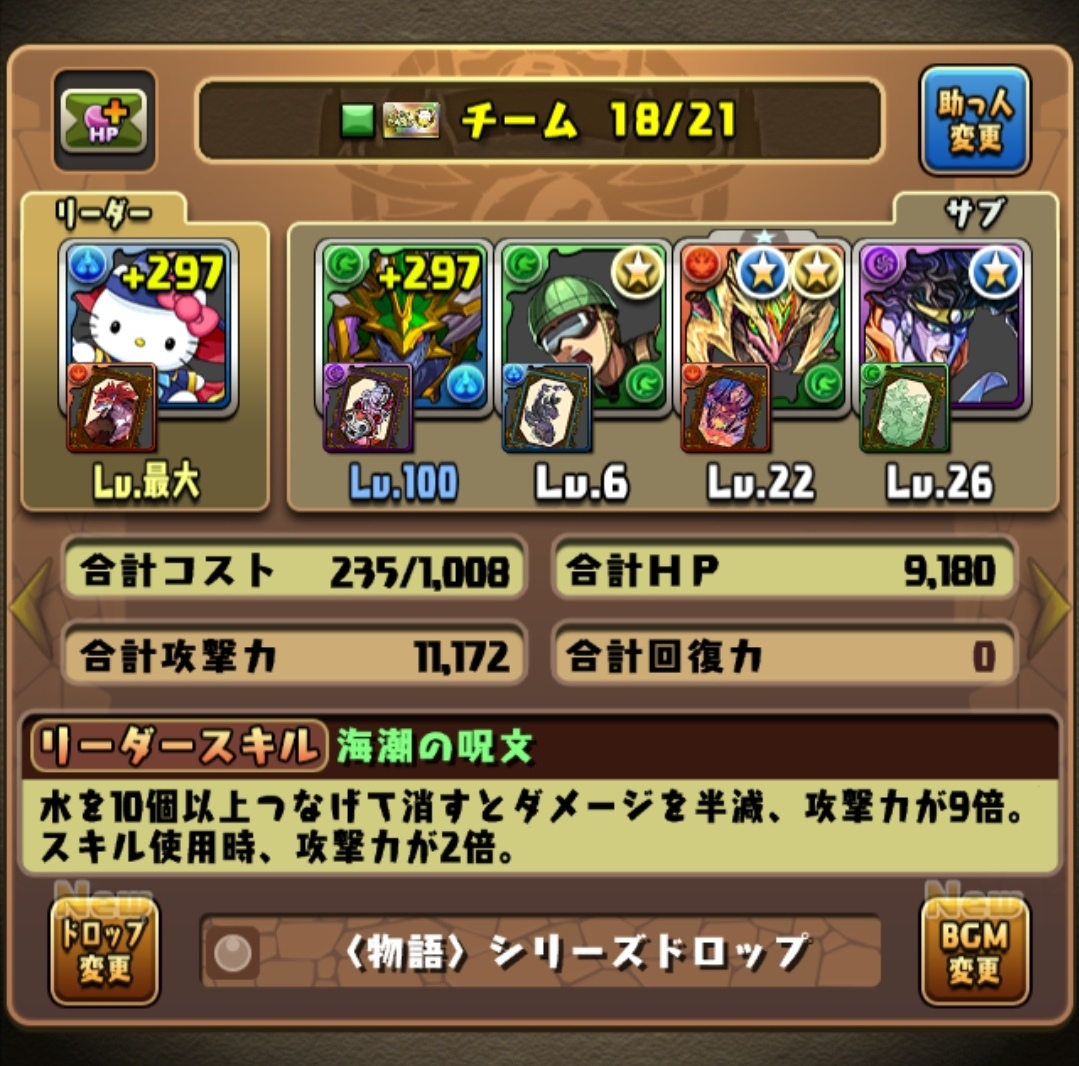
Task: Tap ドロップ変更 to change drop skin
Action: 104,950
